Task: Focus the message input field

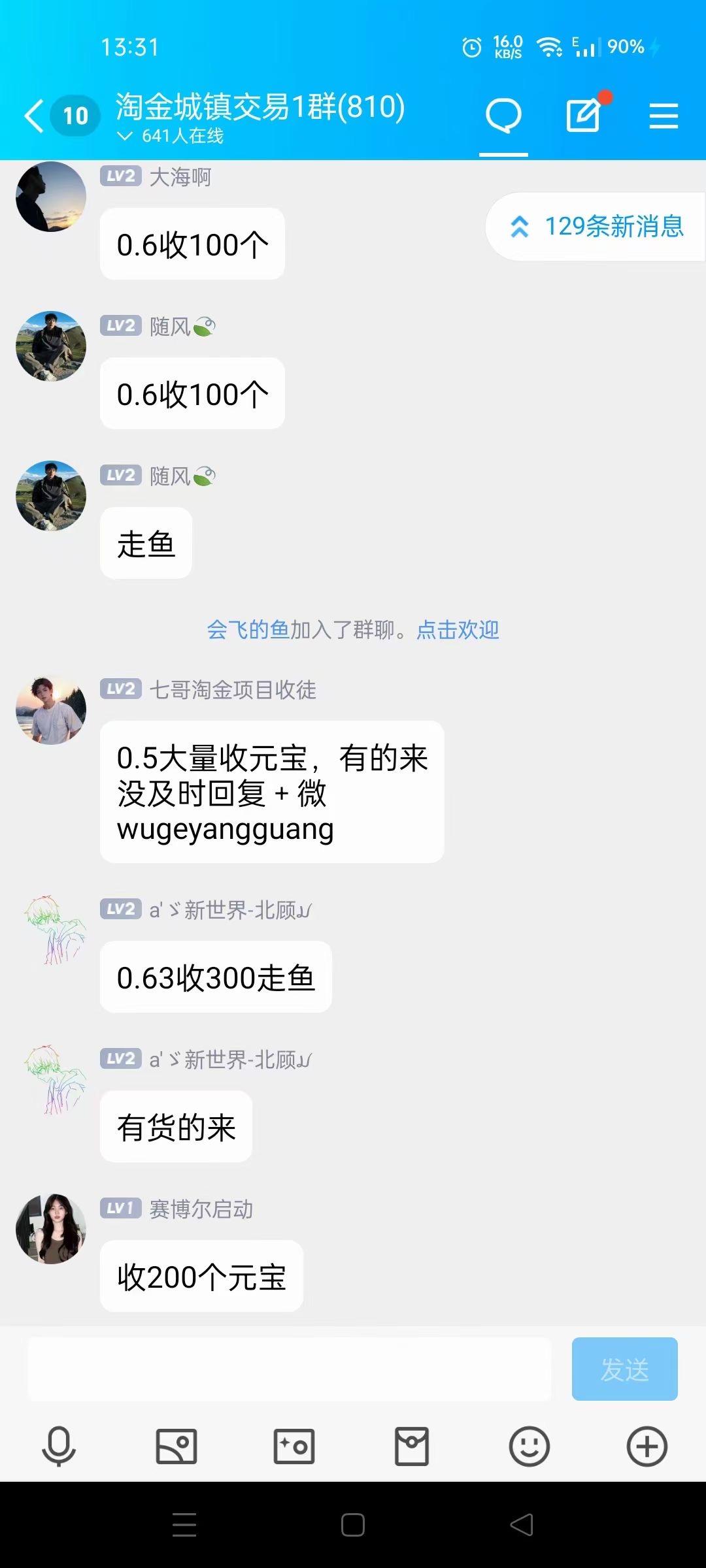Action: (x=289, y=1369)
